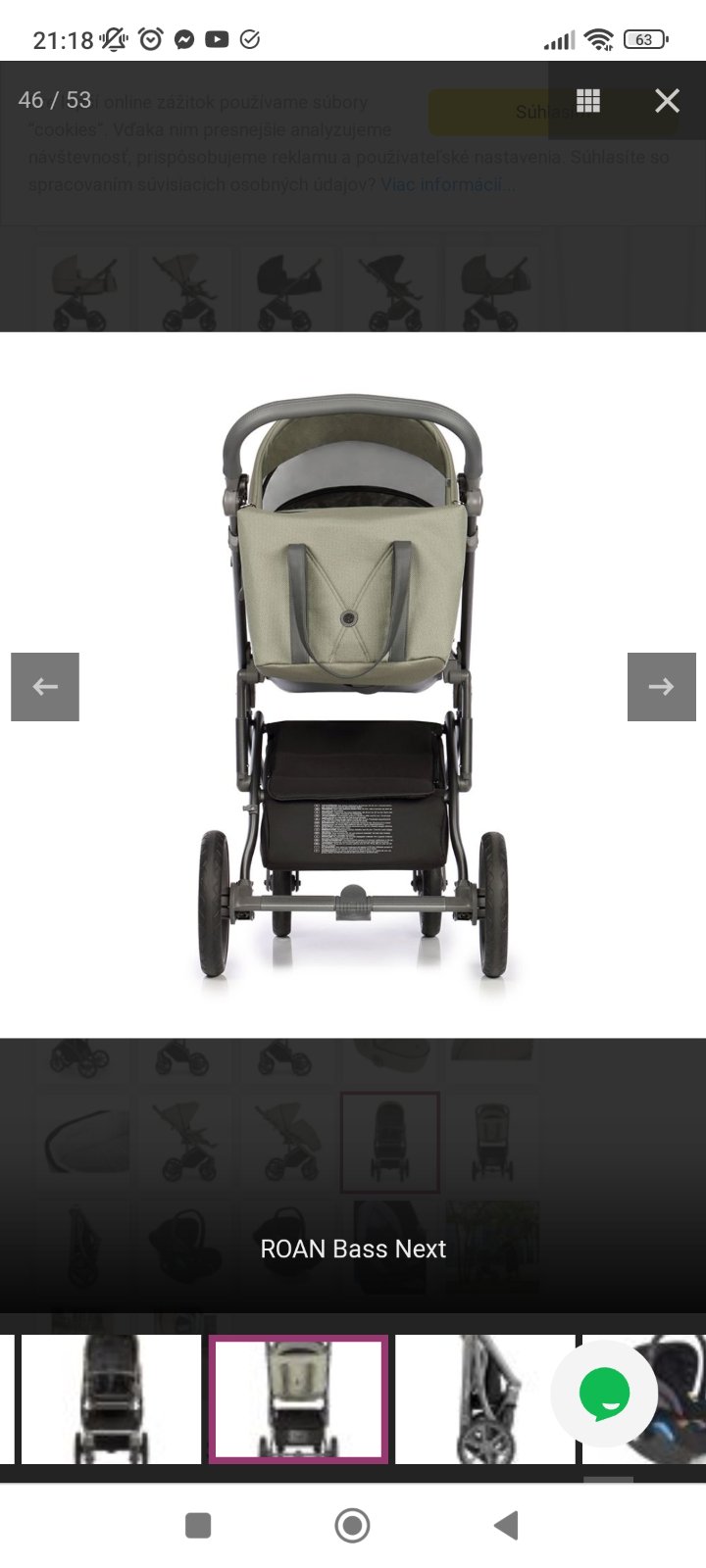706x1568 pixels.
Task: Select the side-view folded stroller thumbnail
Action: [x=484, y=1399]
